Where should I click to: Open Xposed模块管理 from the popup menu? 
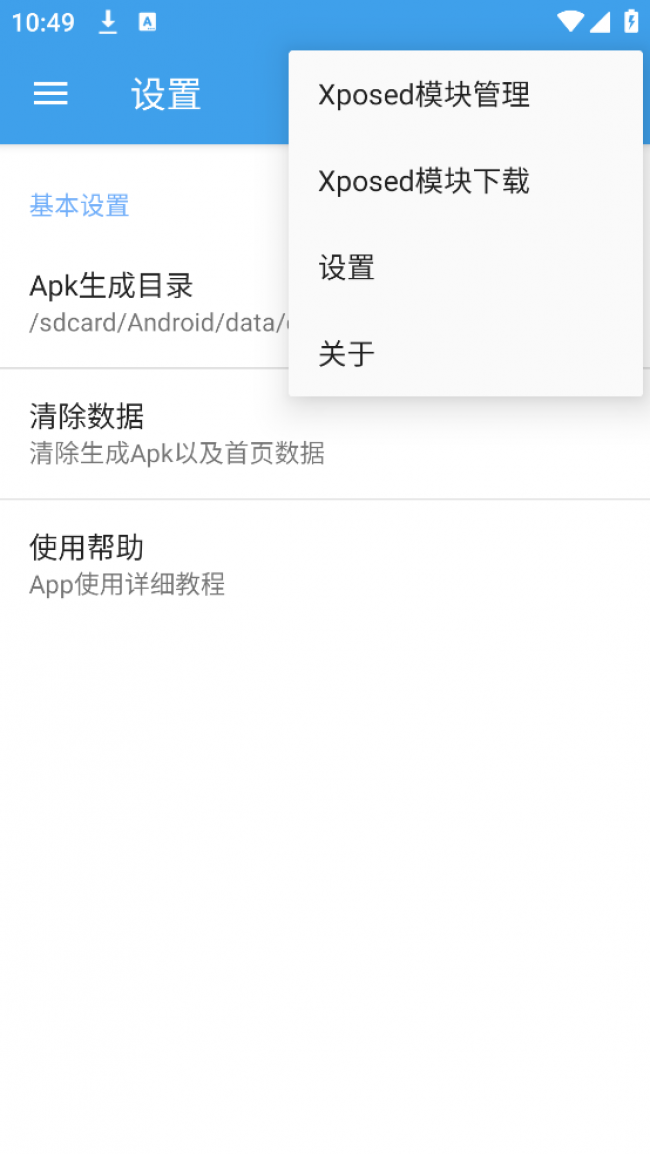424,95
